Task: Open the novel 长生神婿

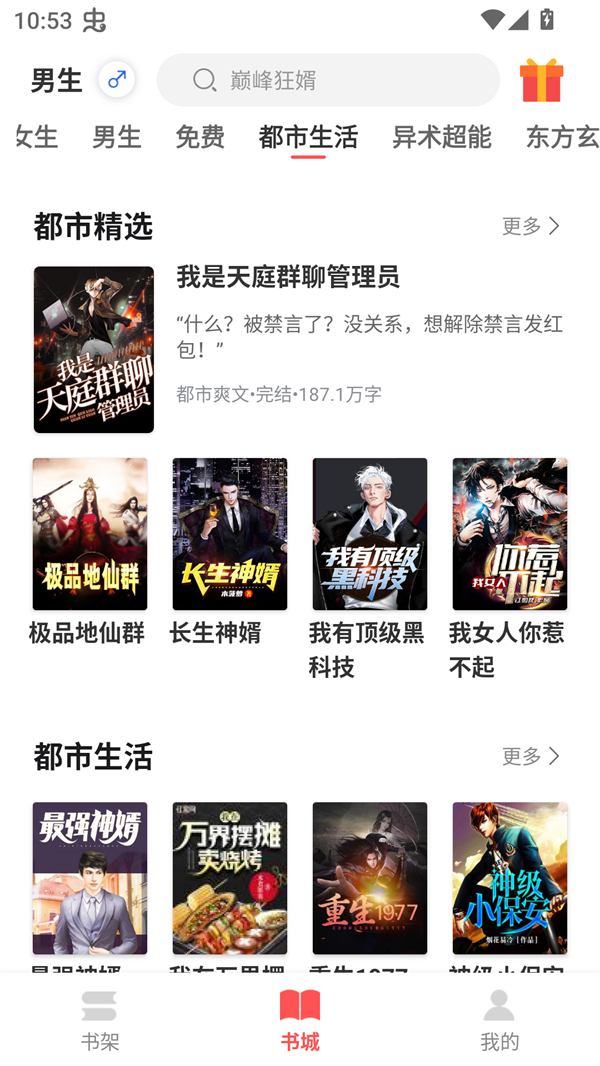Action: (230, 534)
